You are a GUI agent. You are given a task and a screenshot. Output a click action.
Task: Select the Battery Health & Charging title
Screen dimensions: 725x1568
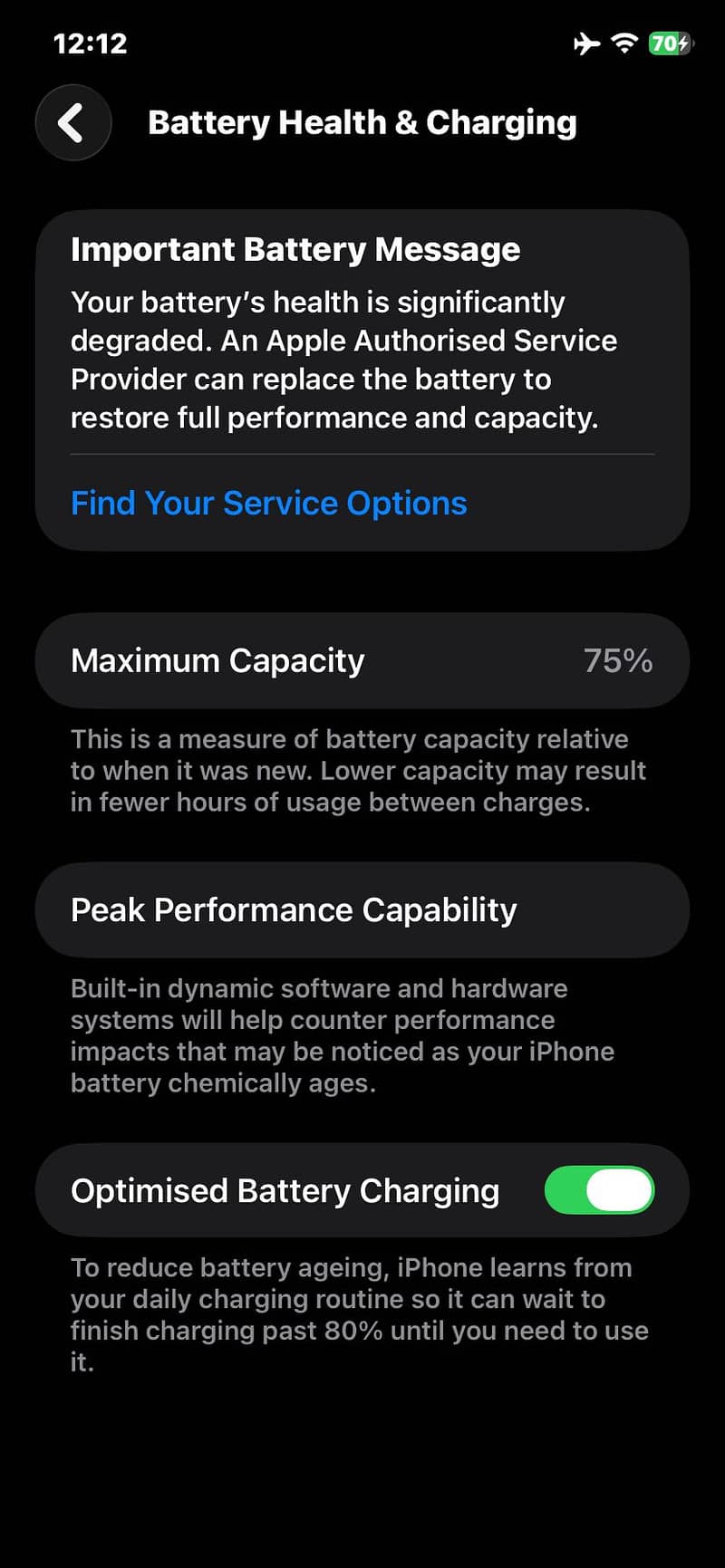click(362, 122)
